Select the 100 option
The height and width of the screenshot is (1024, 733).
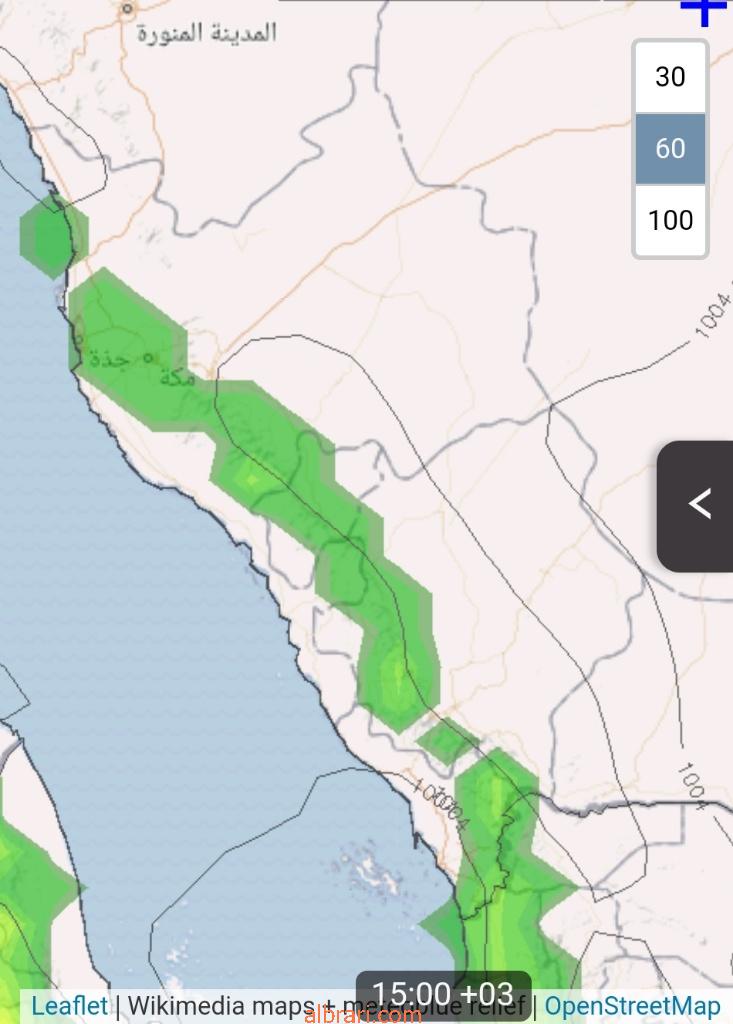tap(670, 220)
